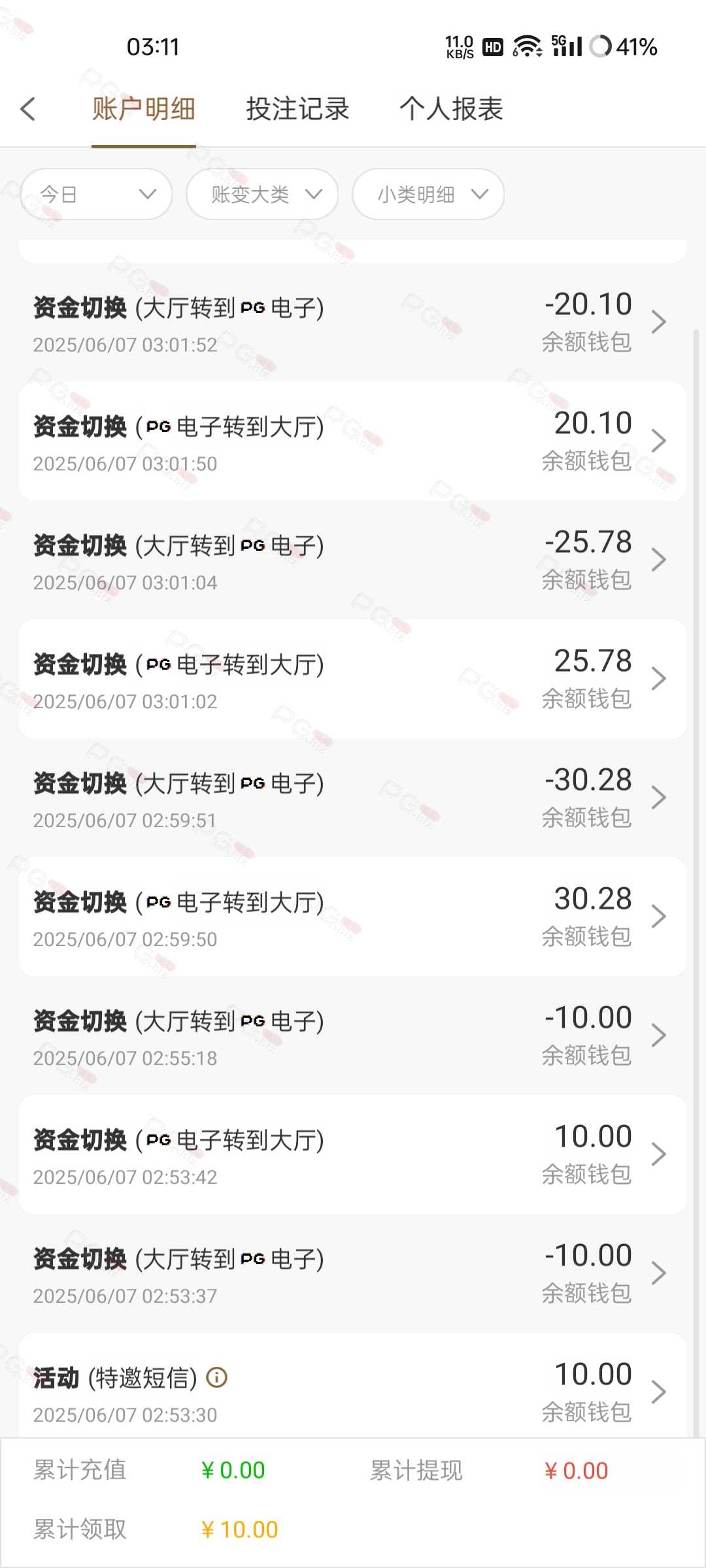Open the 小类明细 filter dropdown
Image resolution: width=706 pixels, height=1568 pixels.
tap(428, 194)
